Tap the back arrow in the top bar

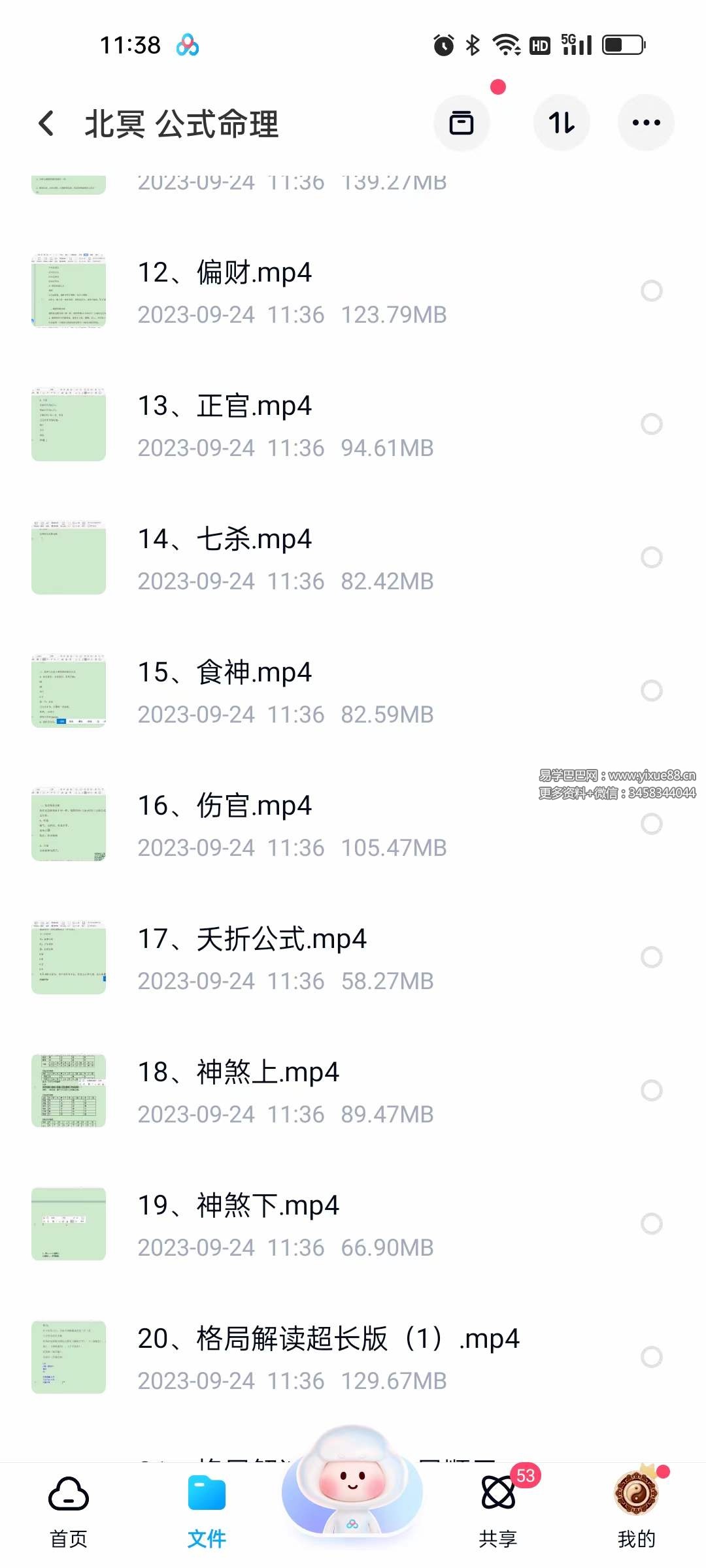click(x=46, y=123)
